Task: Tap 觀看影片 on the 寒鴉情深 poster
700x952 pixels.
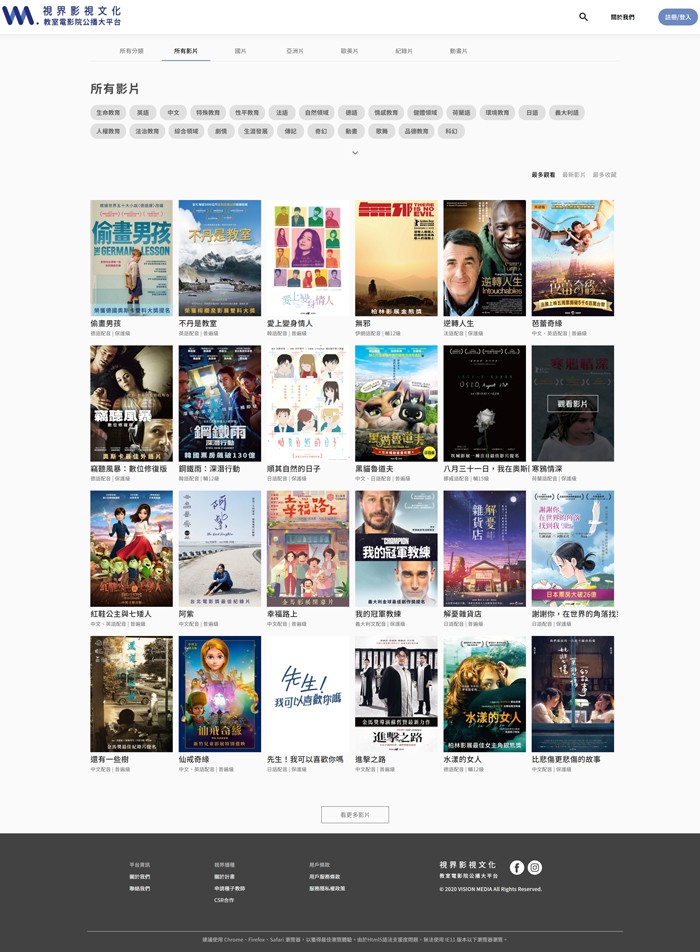Action: coord(572,404)
